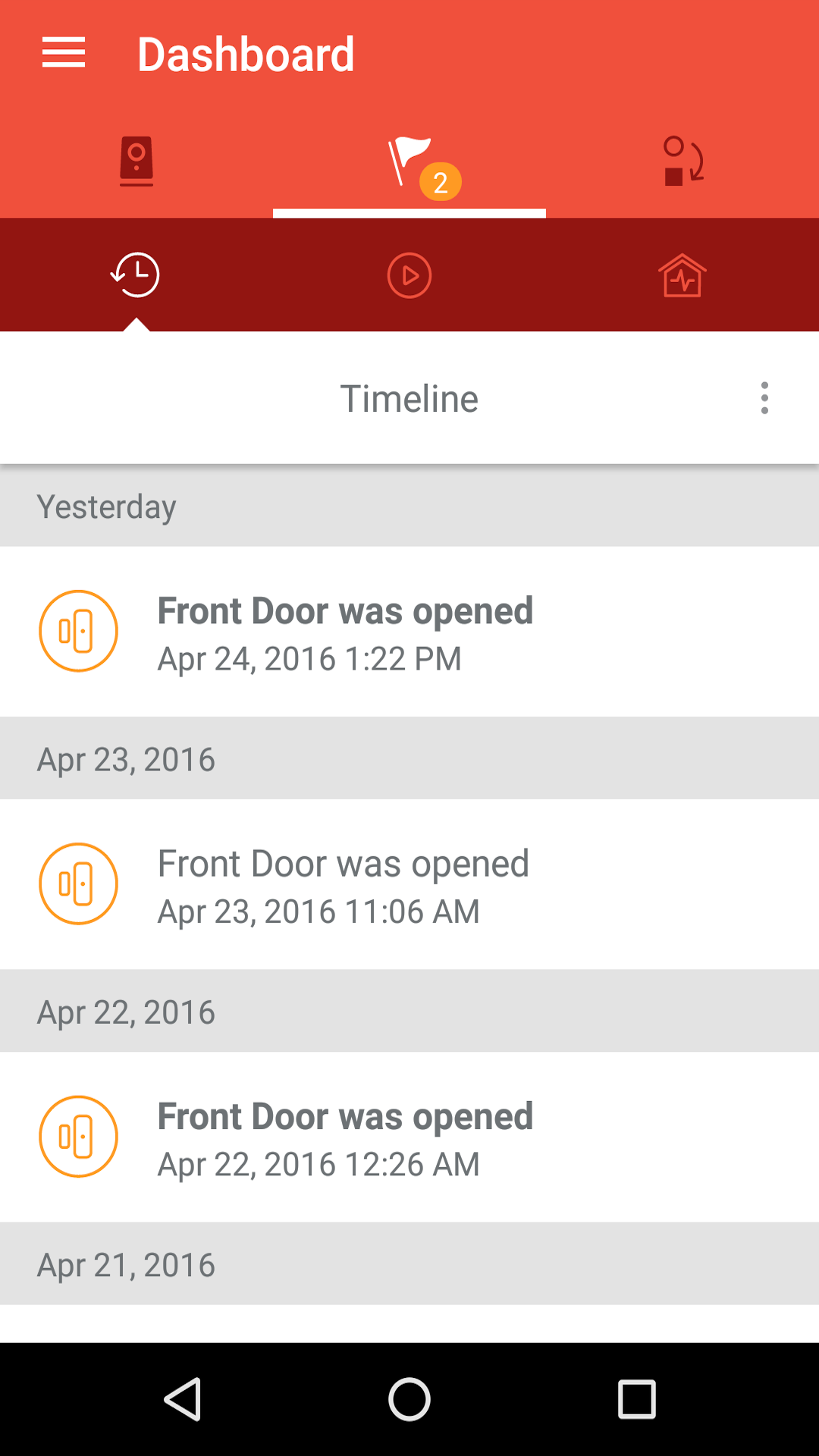The image size is (819, 1456).
Task: Open the Timeline overflow menu
Action: click(764, 398)
